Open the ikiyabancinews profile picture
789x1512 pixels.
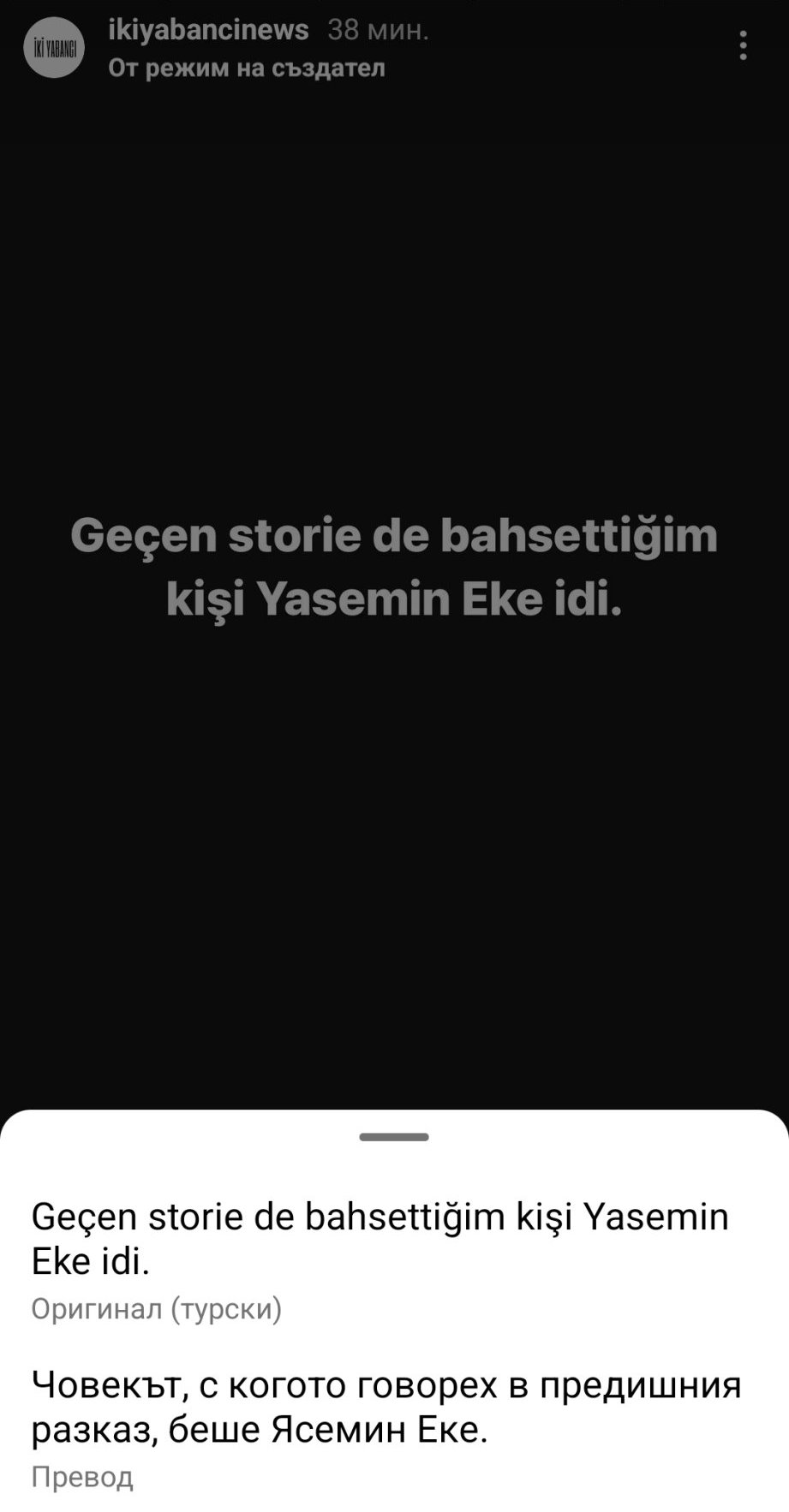[54, 48]
